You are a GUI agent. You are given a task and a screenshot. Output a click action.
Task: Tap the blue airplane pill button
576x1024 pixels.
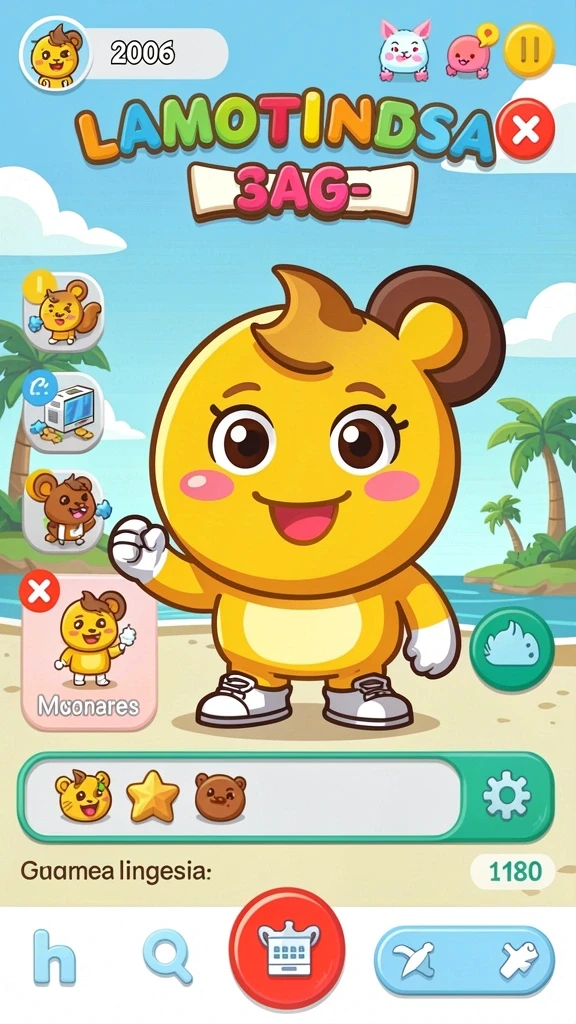(464, 960)
